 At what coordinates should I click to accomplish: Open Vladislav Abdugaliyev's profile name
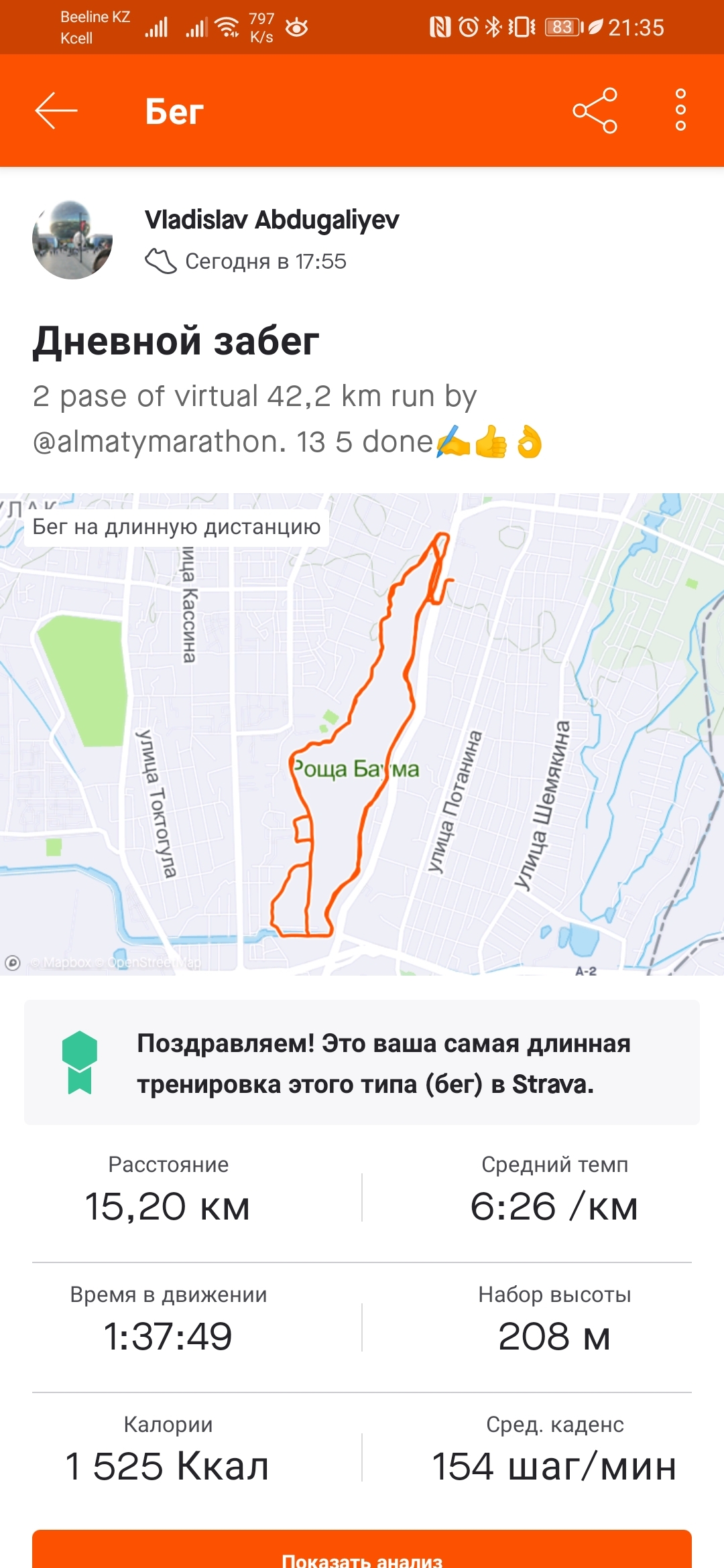coord(271,220)
